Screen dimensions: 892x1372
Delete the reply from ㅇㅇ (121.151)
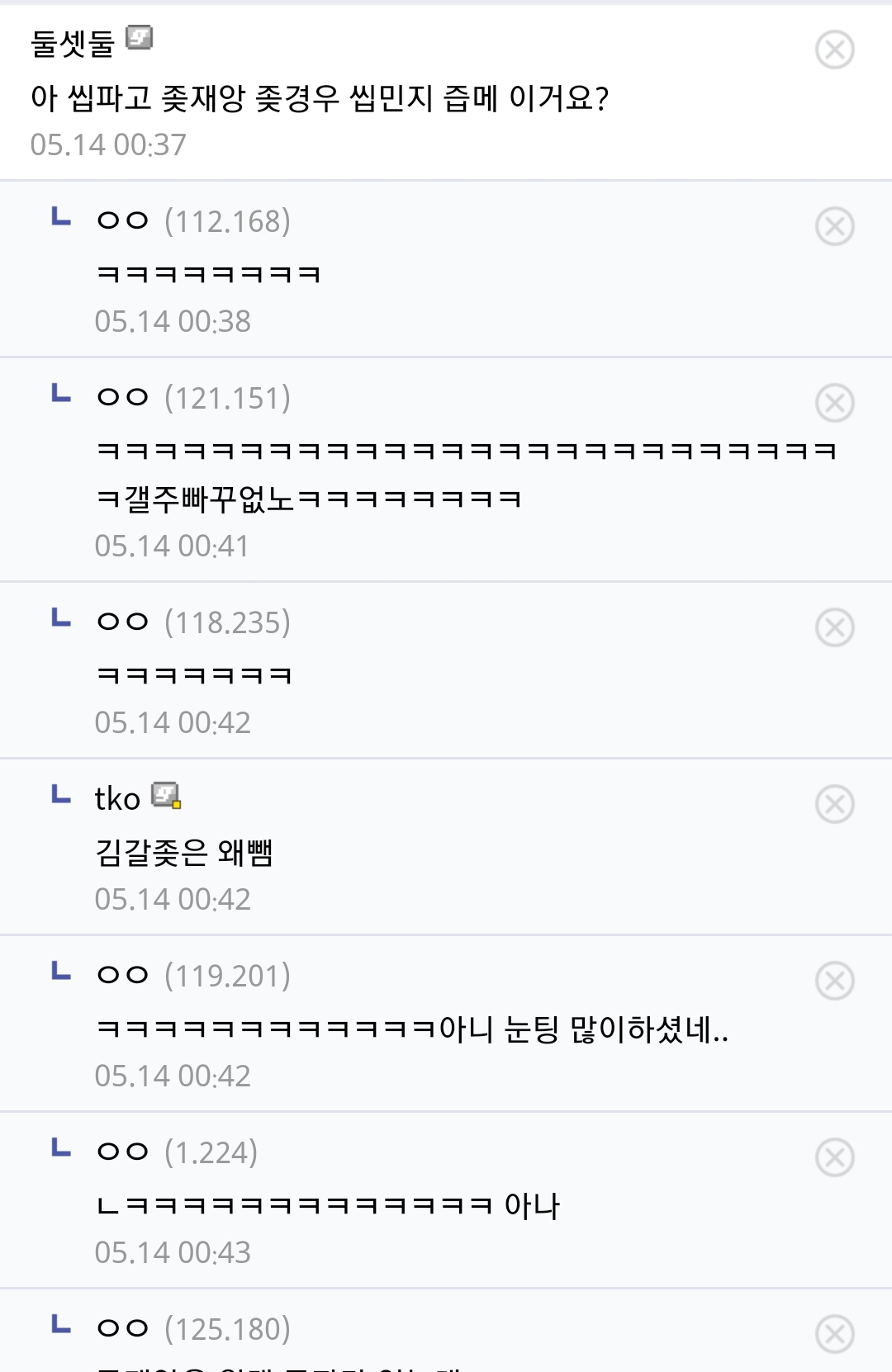834,403
